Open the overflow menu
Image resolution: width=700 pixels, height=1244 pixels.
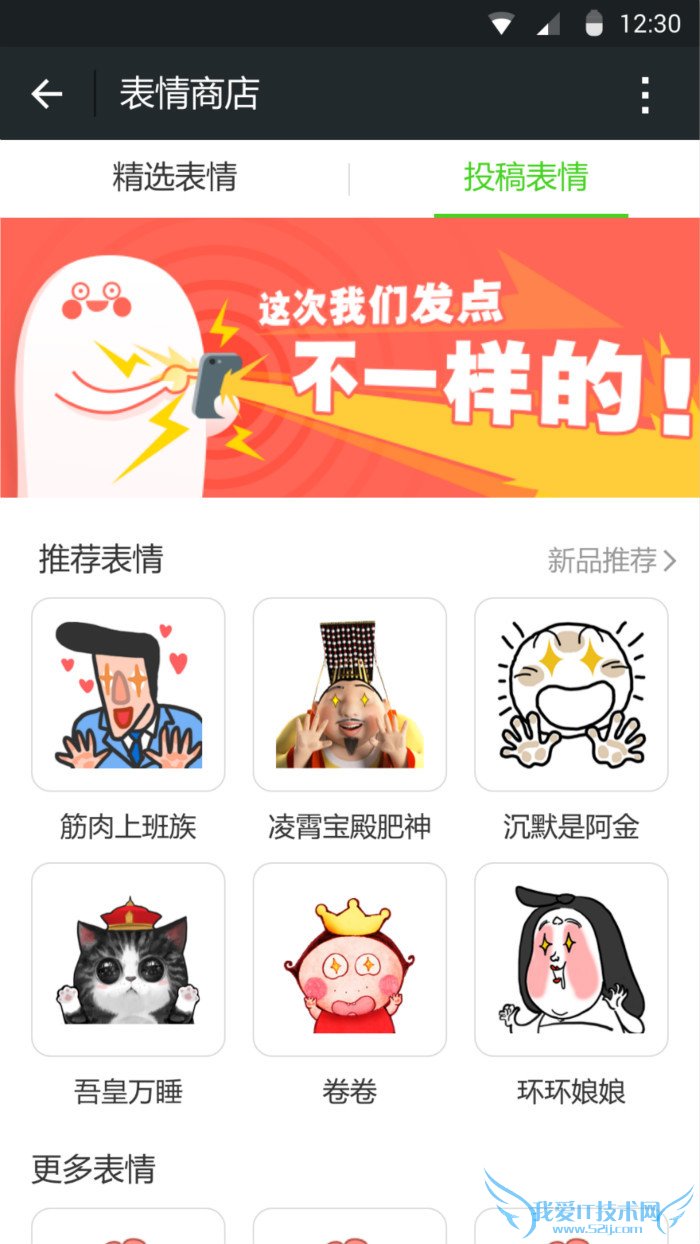pyautogui.click(x=646, y=94)
